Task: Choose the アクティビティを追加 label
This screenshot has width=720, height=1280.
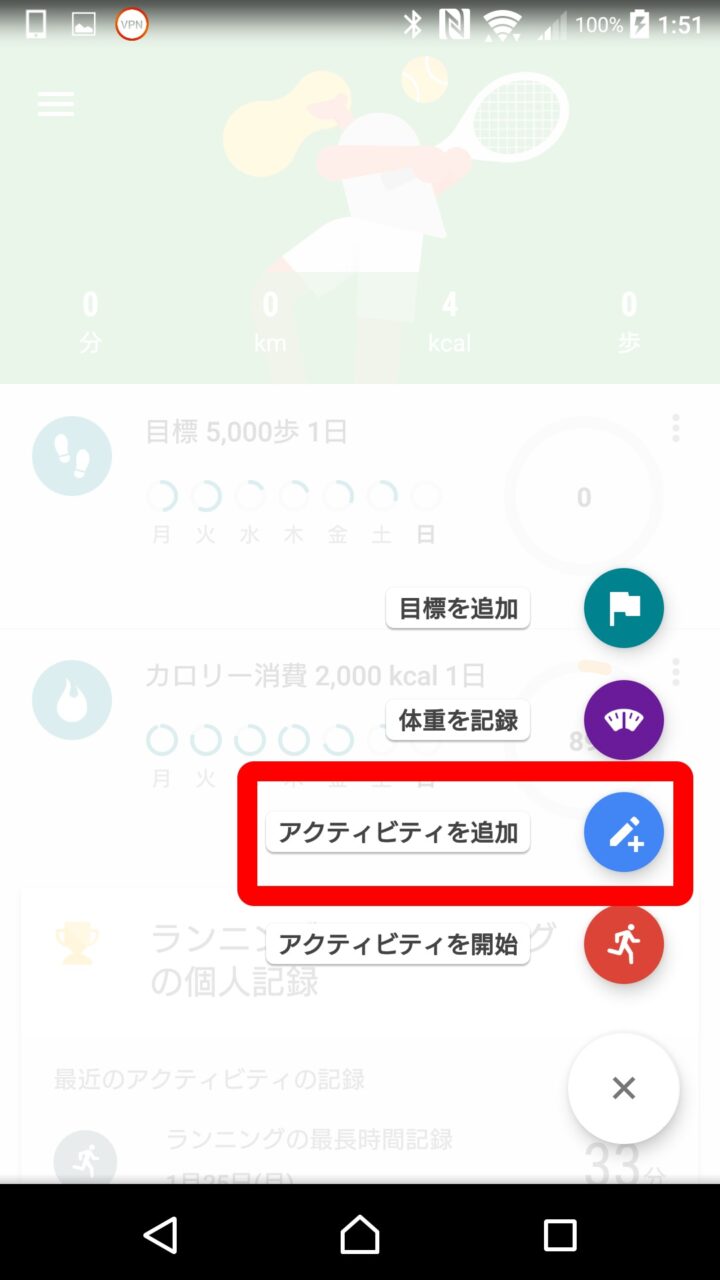Action: (x=398, y=832)
